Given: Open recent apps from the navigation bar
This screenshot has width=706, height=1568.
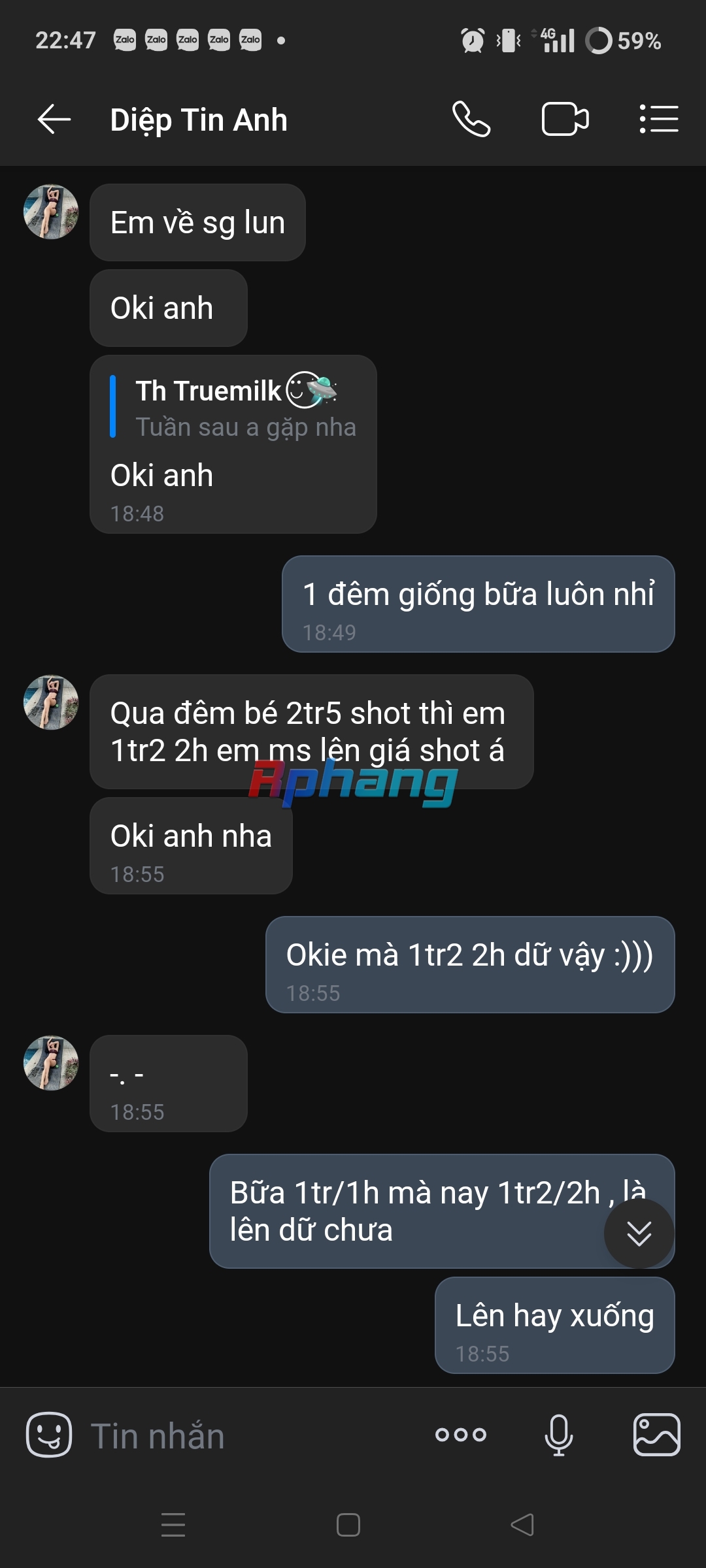Looking at the screenshot, I should [173, 1525].
